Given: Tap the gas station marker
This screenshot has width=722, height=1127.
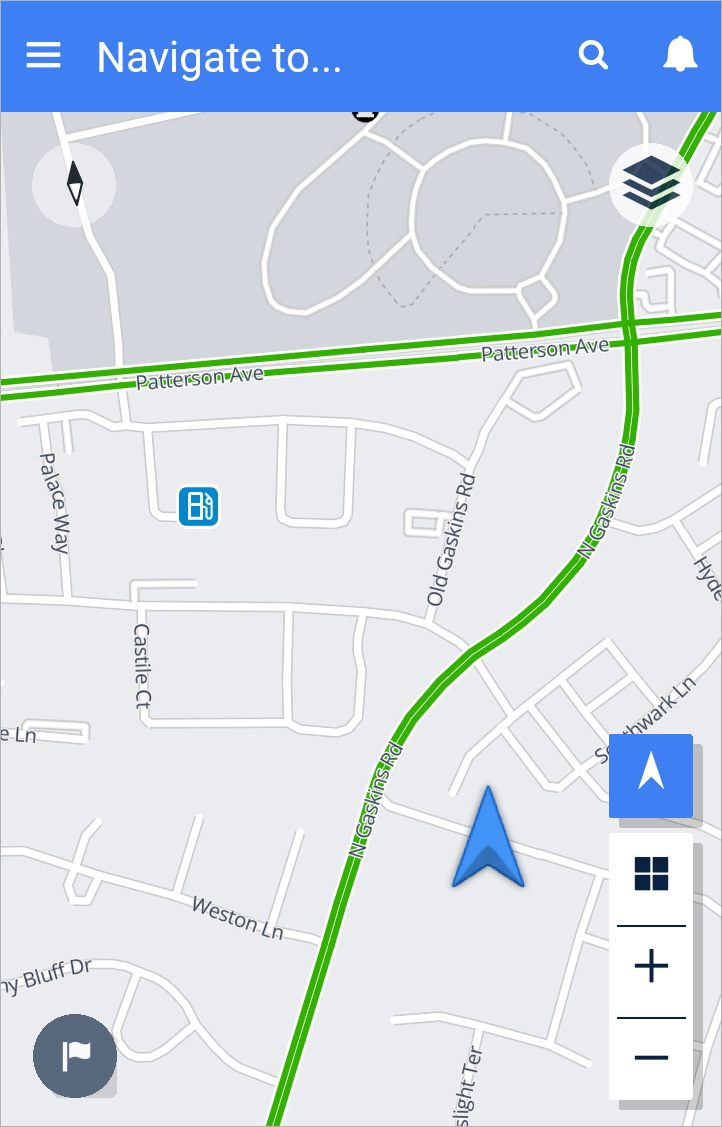Looking at the screenshot, I should pos(199,506).
